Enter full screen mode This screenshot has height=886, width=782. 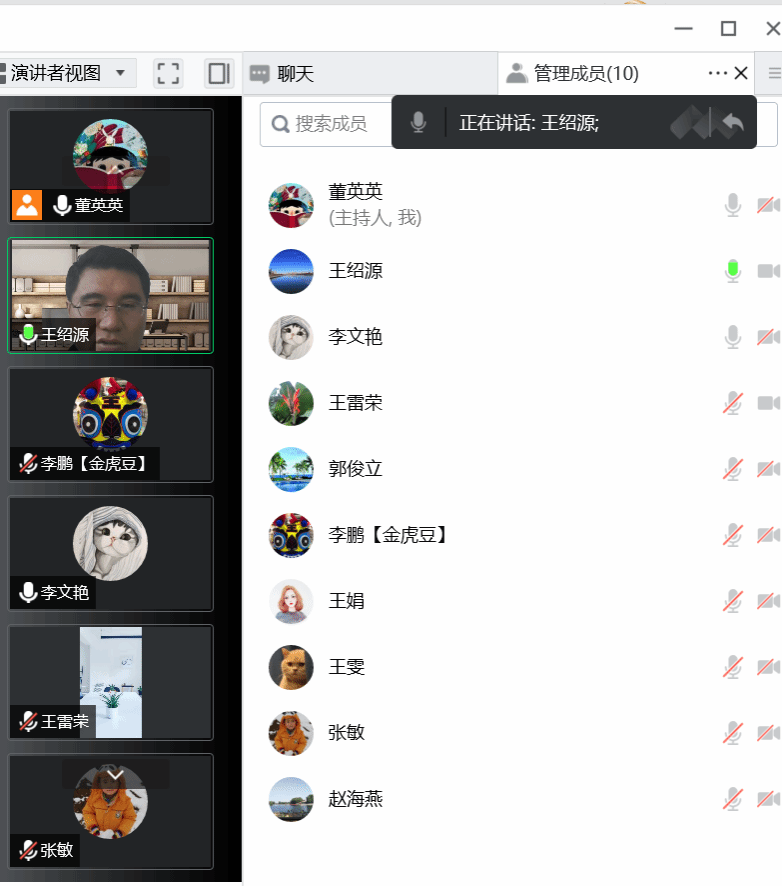click(169, 73)
